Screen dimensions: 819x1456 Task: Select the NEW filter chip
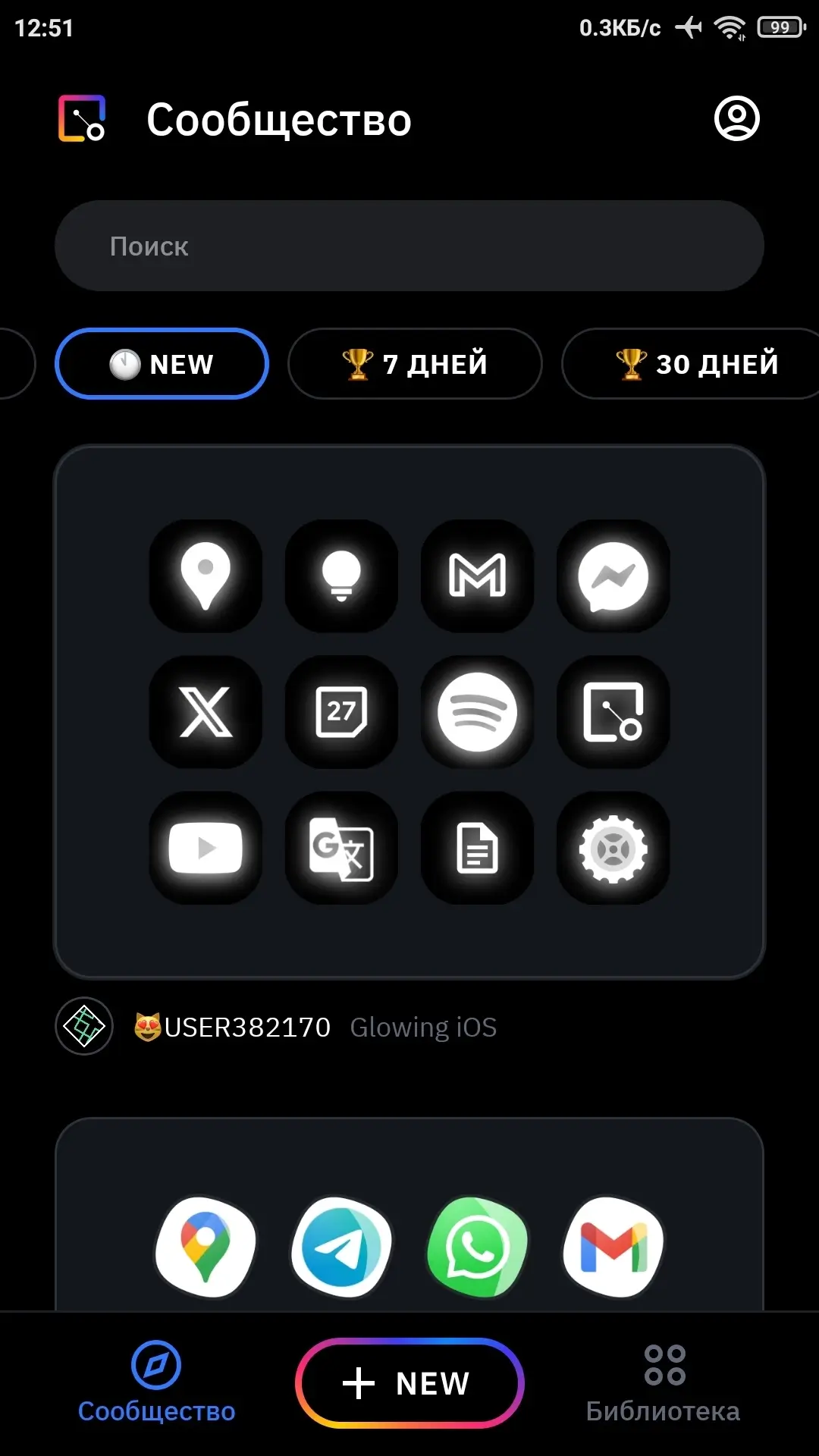162,364
